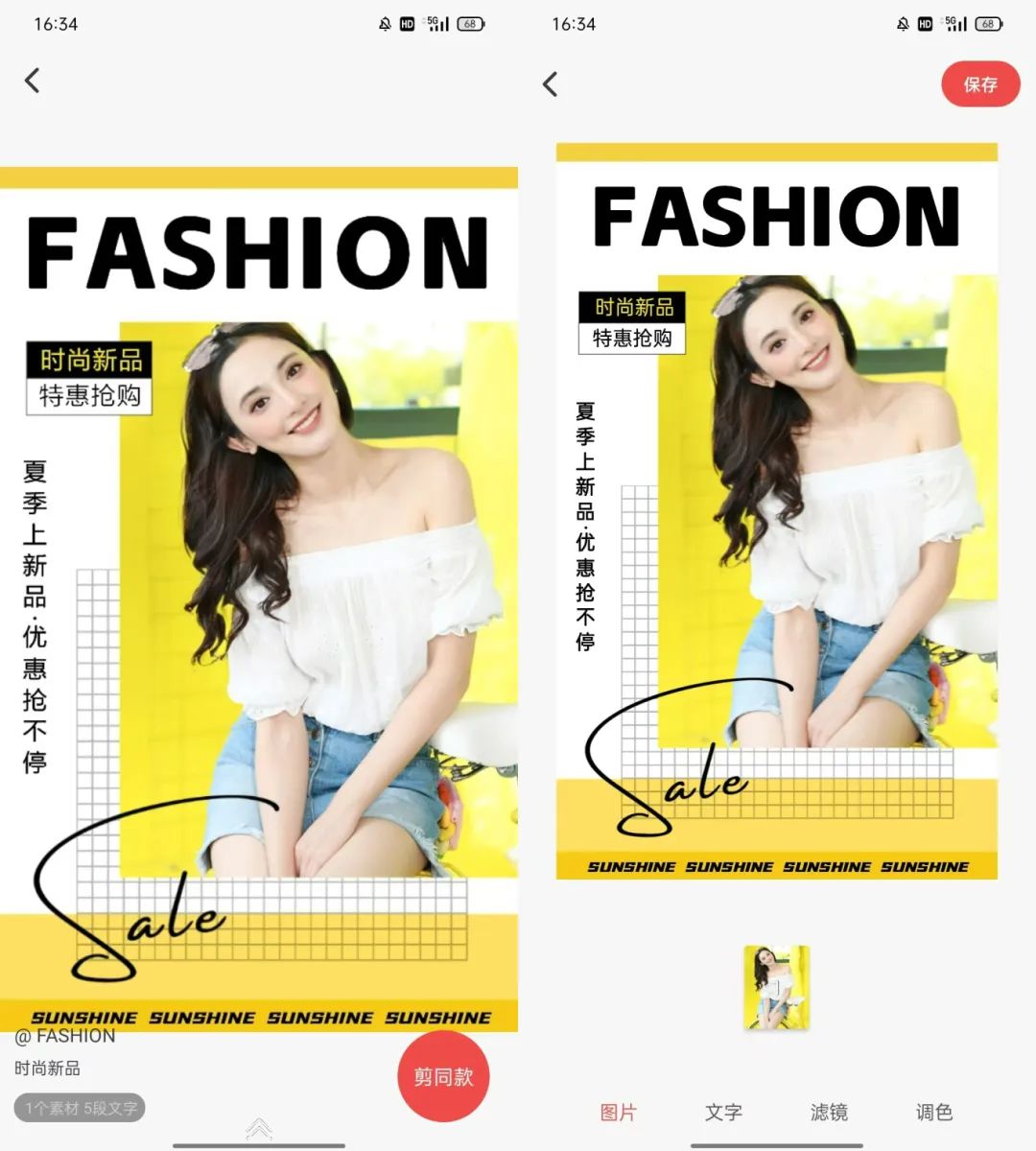The image size is (1036, 1151).
Task: Open the 调色 tab
Action: point(933,1112)
